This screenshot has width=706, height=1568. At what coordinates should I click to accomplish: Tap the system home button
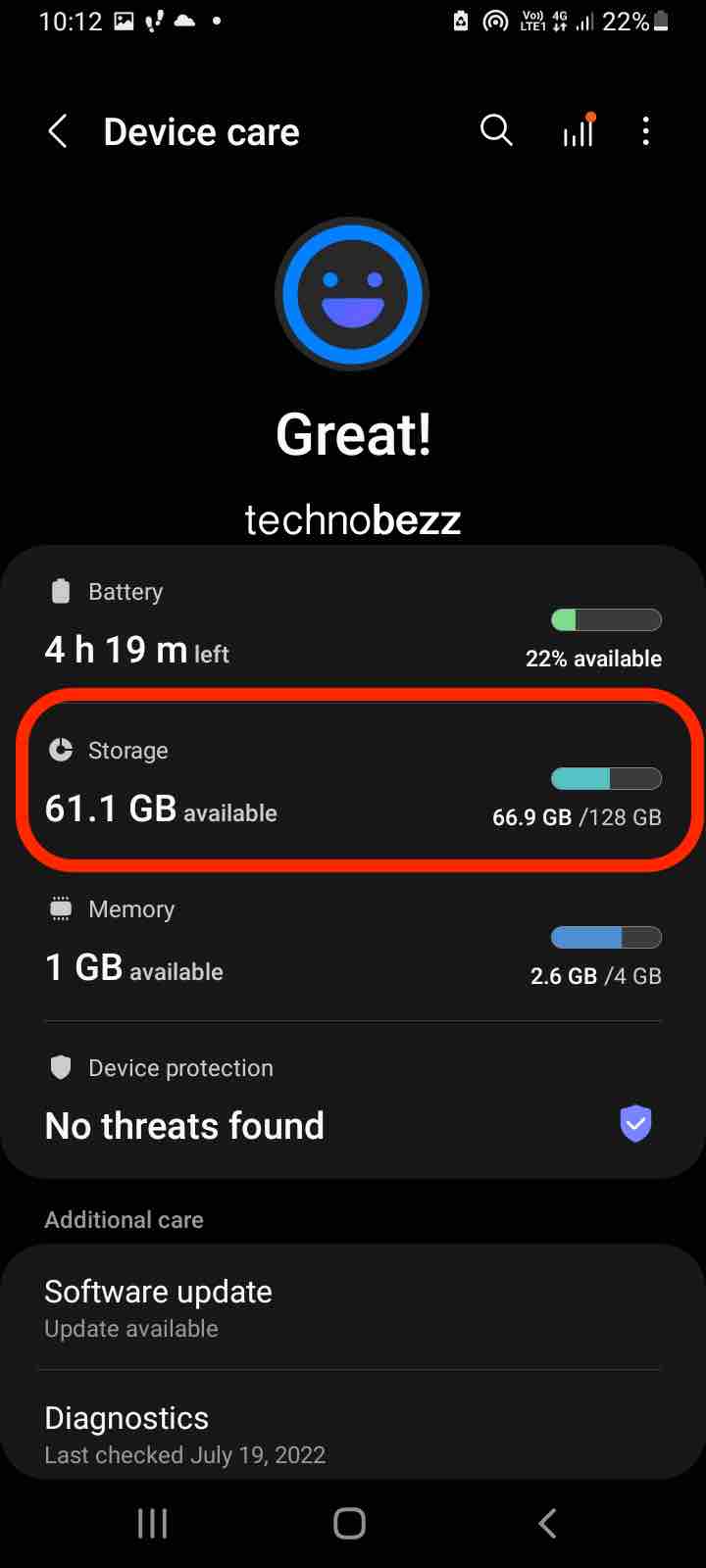[350, 1523]
